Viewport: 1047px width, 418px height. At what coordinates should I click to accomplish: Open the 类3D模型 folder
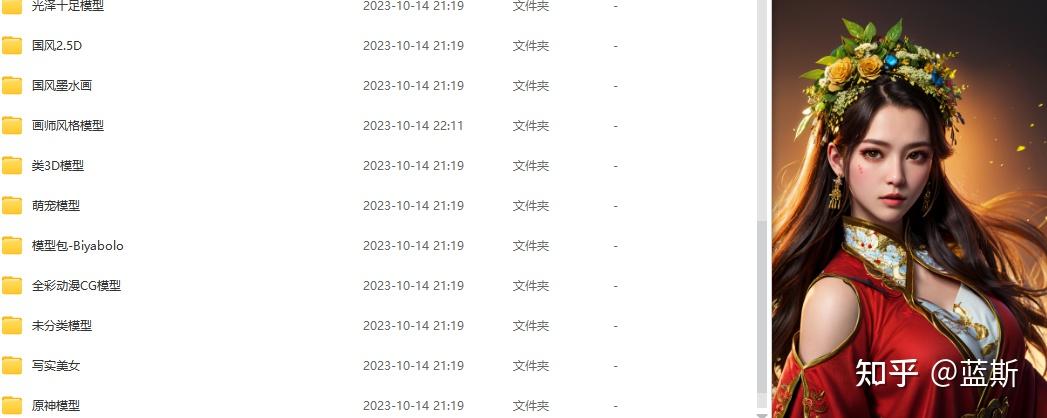point(57,166)
